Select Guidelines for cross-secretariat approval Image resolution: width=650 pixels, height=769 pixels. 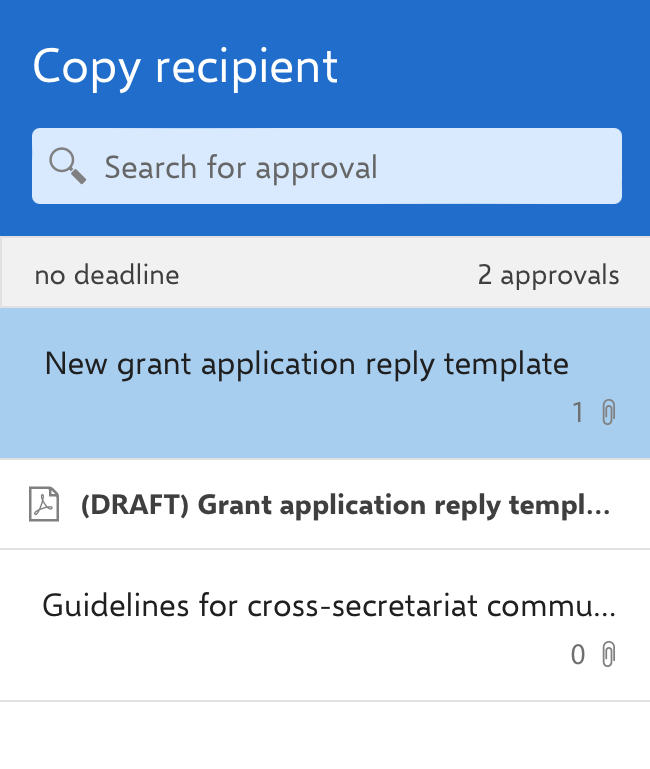328,606
